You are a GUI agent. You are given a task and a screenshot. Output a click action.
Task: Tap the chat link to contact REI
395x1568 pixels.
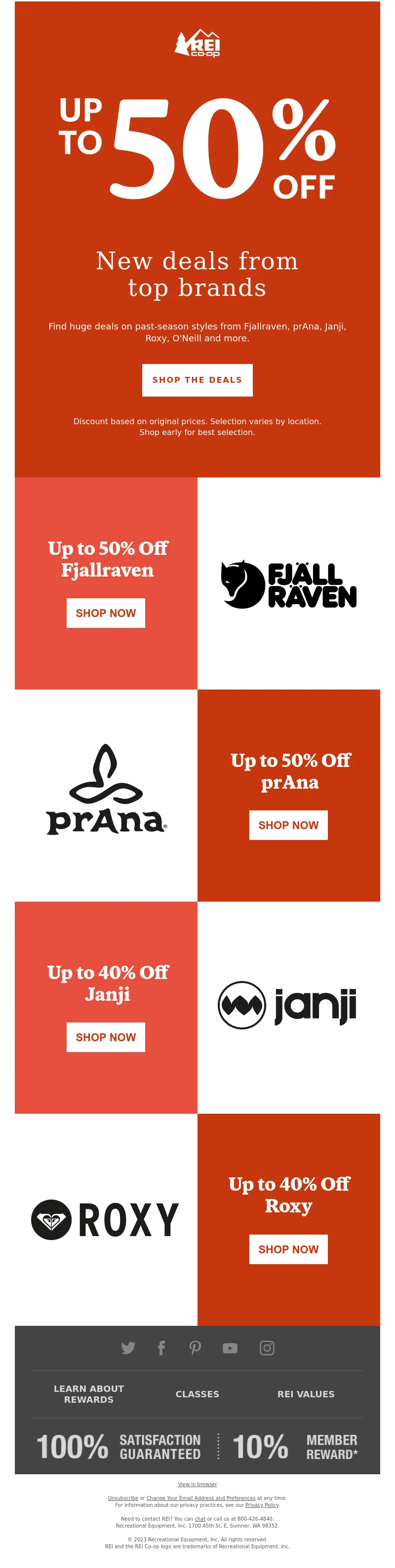200,1519
